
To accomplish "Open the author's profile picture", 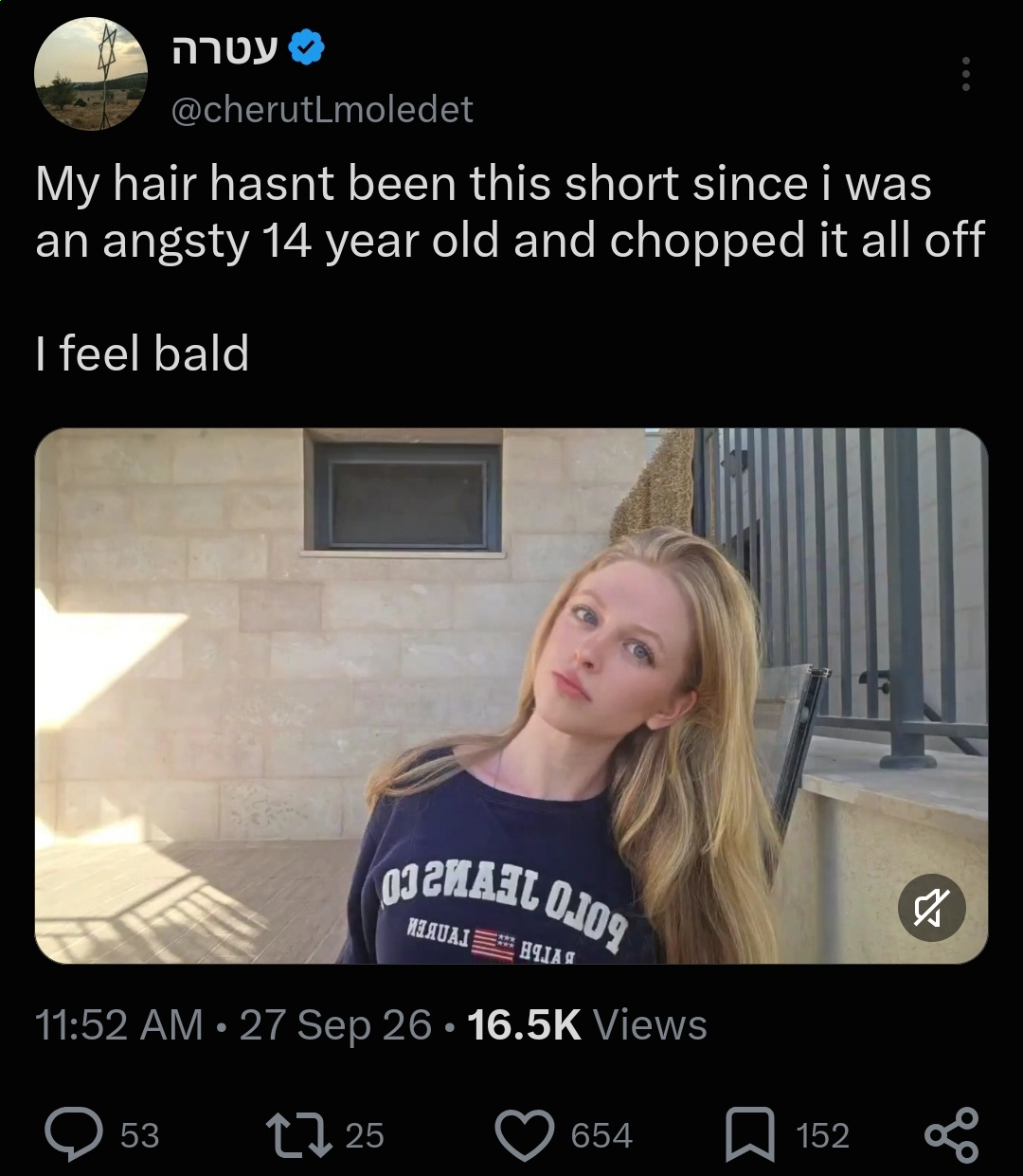I will pyautogui.click(x=92, y=75).
